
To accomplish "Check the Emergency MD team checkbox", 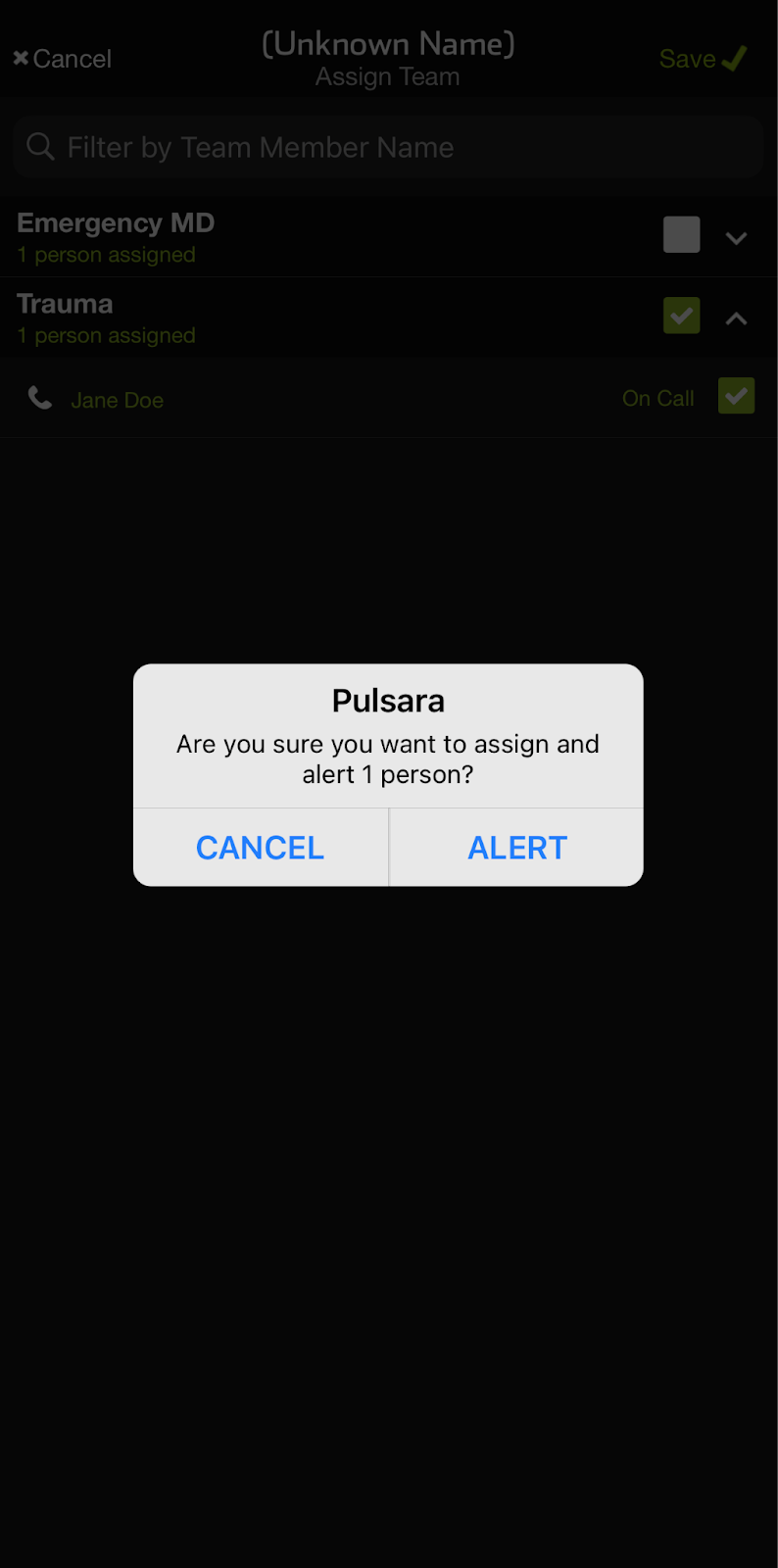I will click(x=681, y=235).
